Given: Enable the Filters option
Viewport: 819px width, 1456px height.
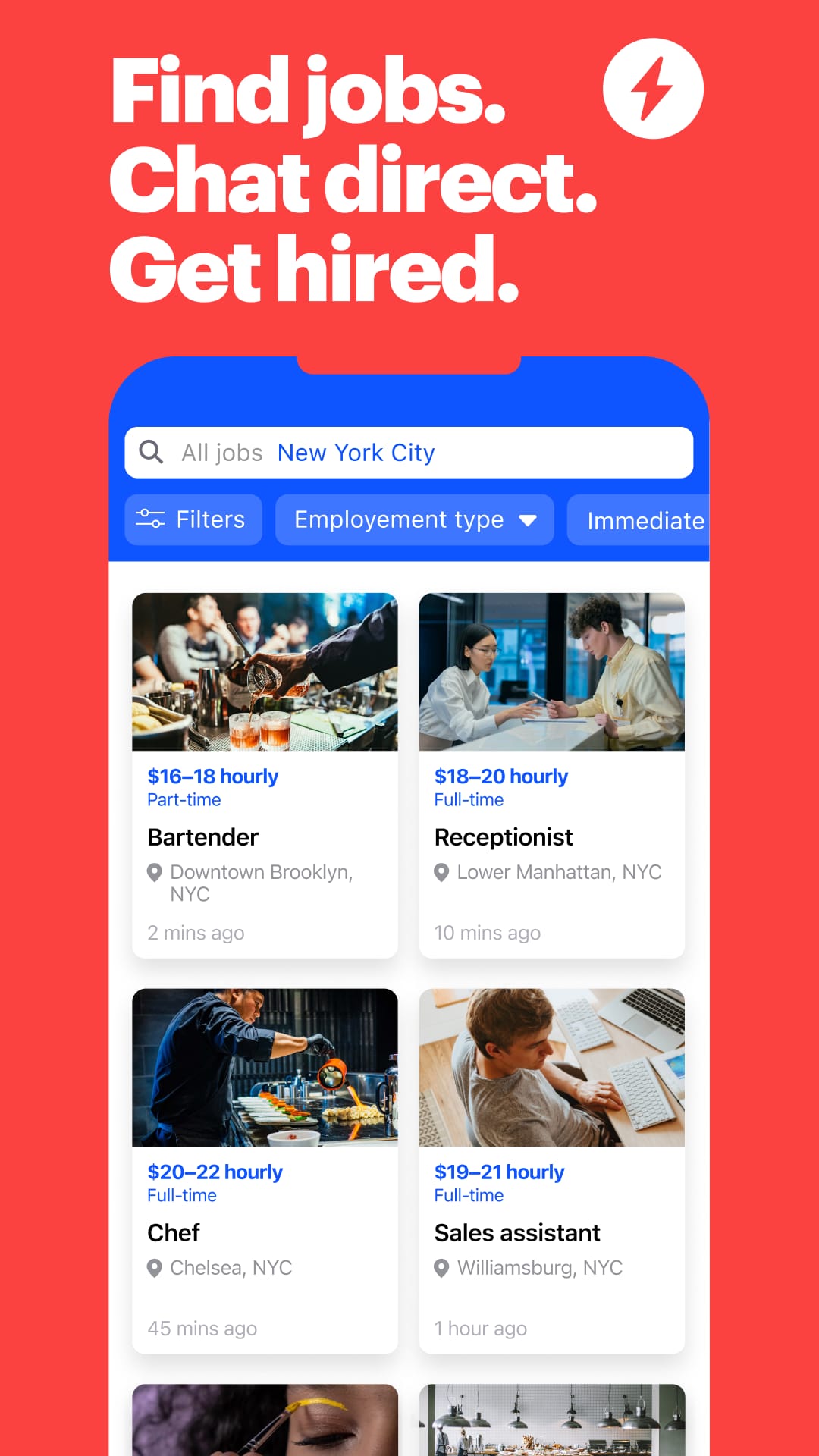Looking at the screenshot, I should pos(193,519).
